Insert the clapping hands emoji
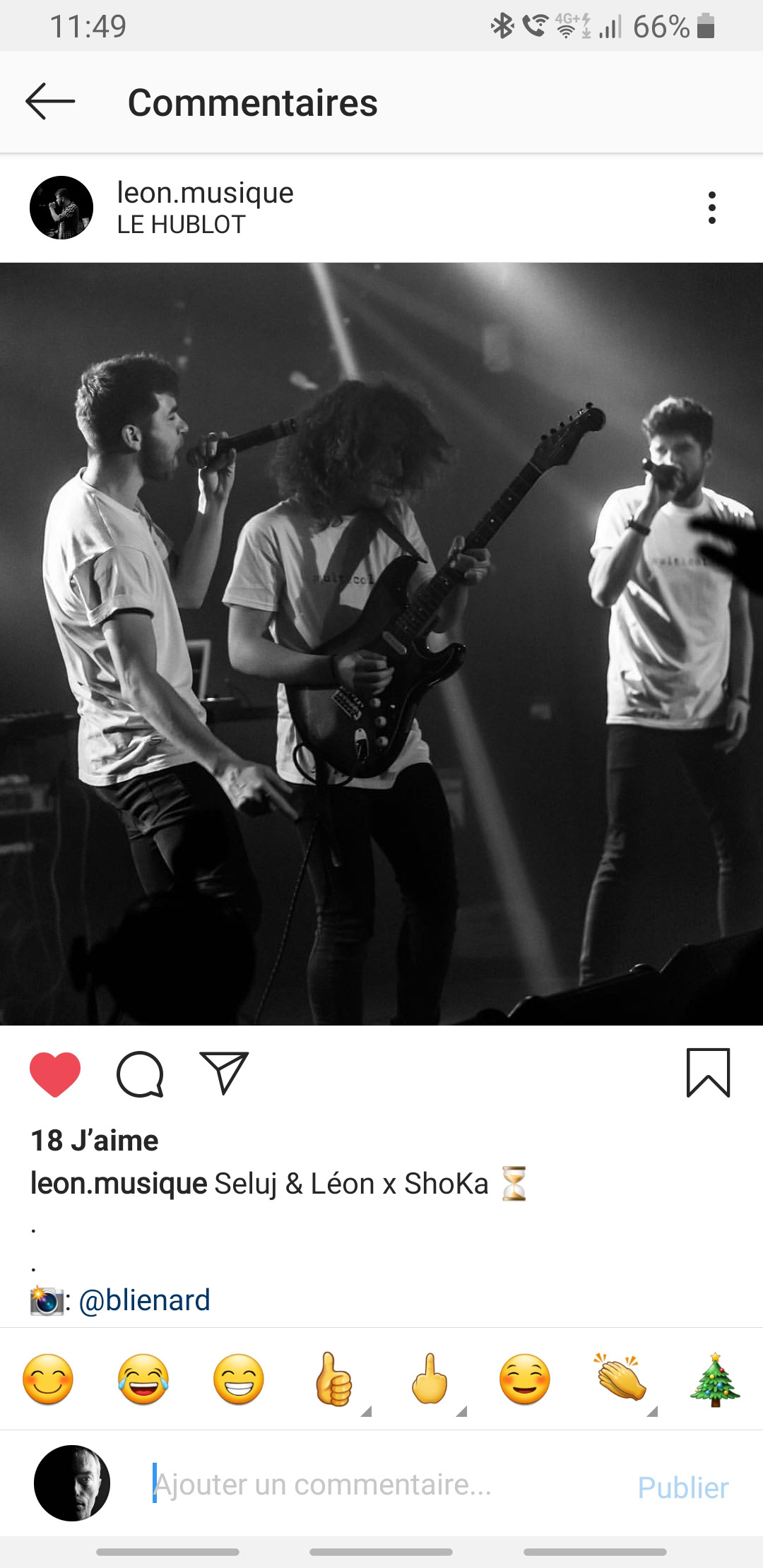 point(620,1379)
